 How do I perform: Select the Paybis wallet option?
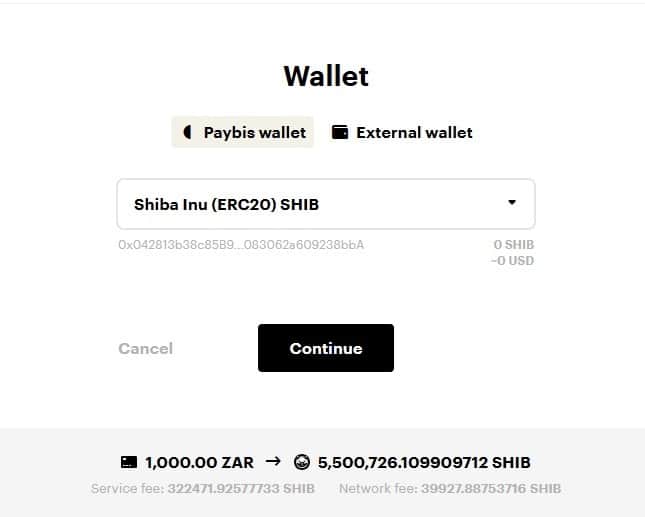[x=243, y=132]
